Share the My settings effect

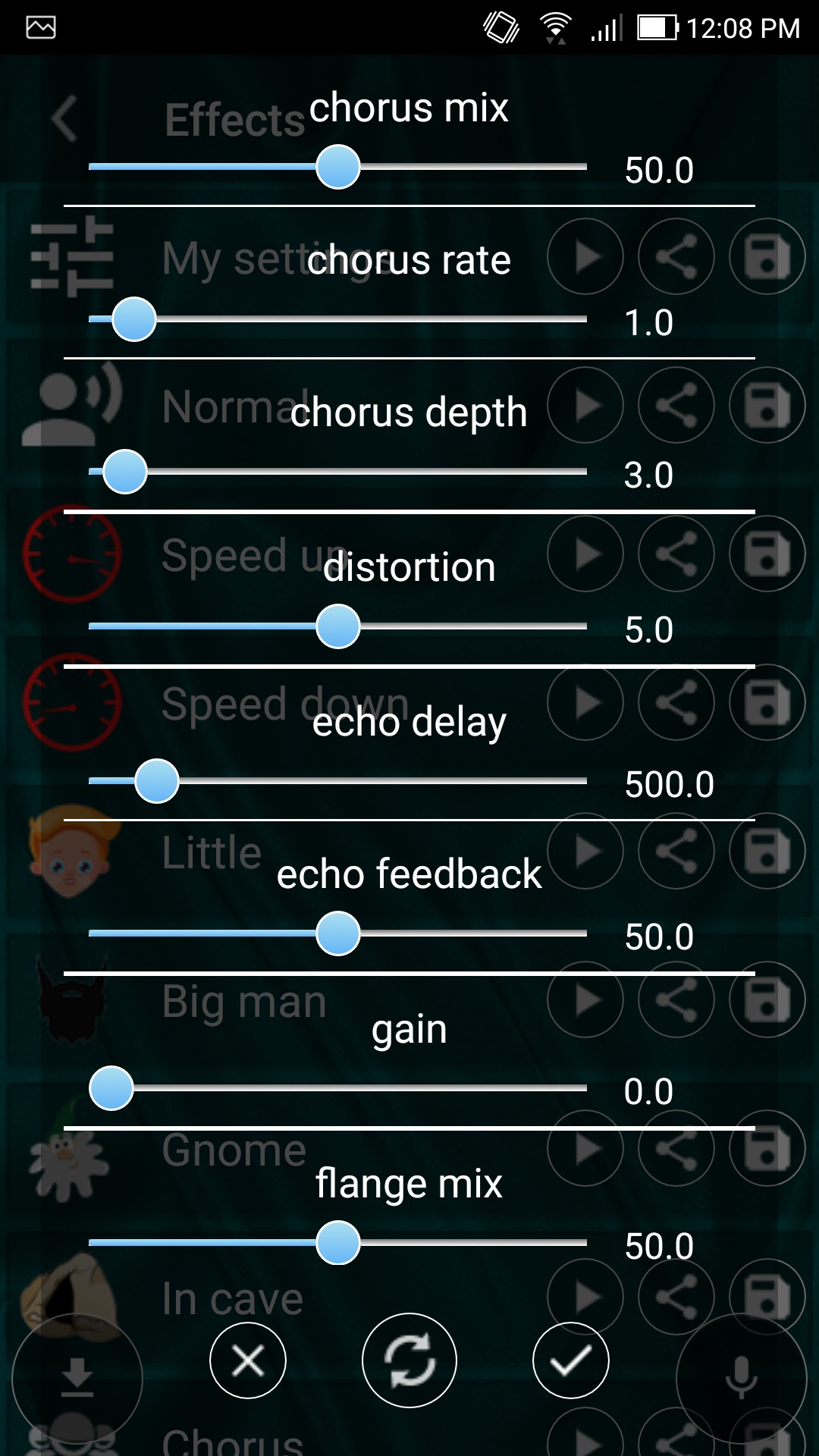click(676, 258)
